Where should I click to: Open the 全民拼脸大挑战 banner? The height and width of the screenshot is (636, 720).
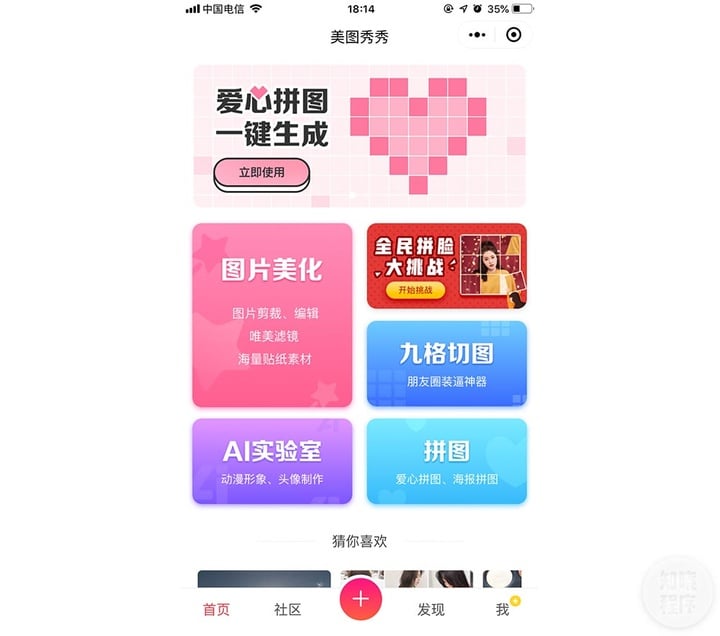[x=446, y=266]
